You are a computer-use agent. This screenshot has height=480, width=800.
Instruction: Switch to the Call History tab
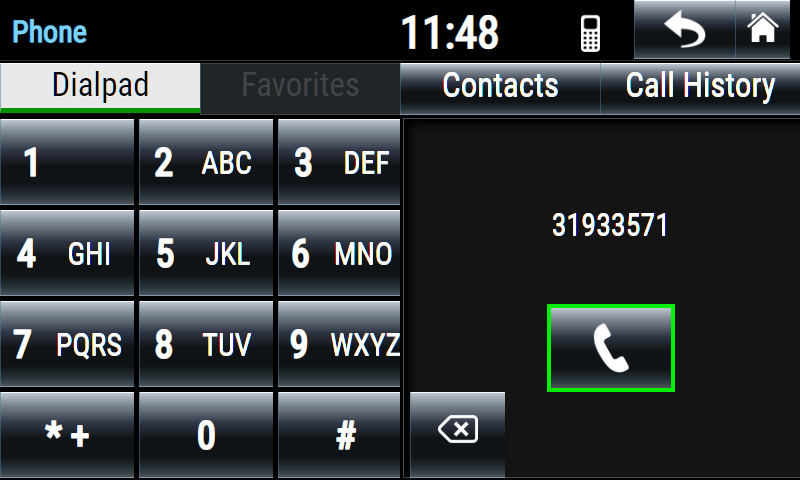[x=700, y=87]
